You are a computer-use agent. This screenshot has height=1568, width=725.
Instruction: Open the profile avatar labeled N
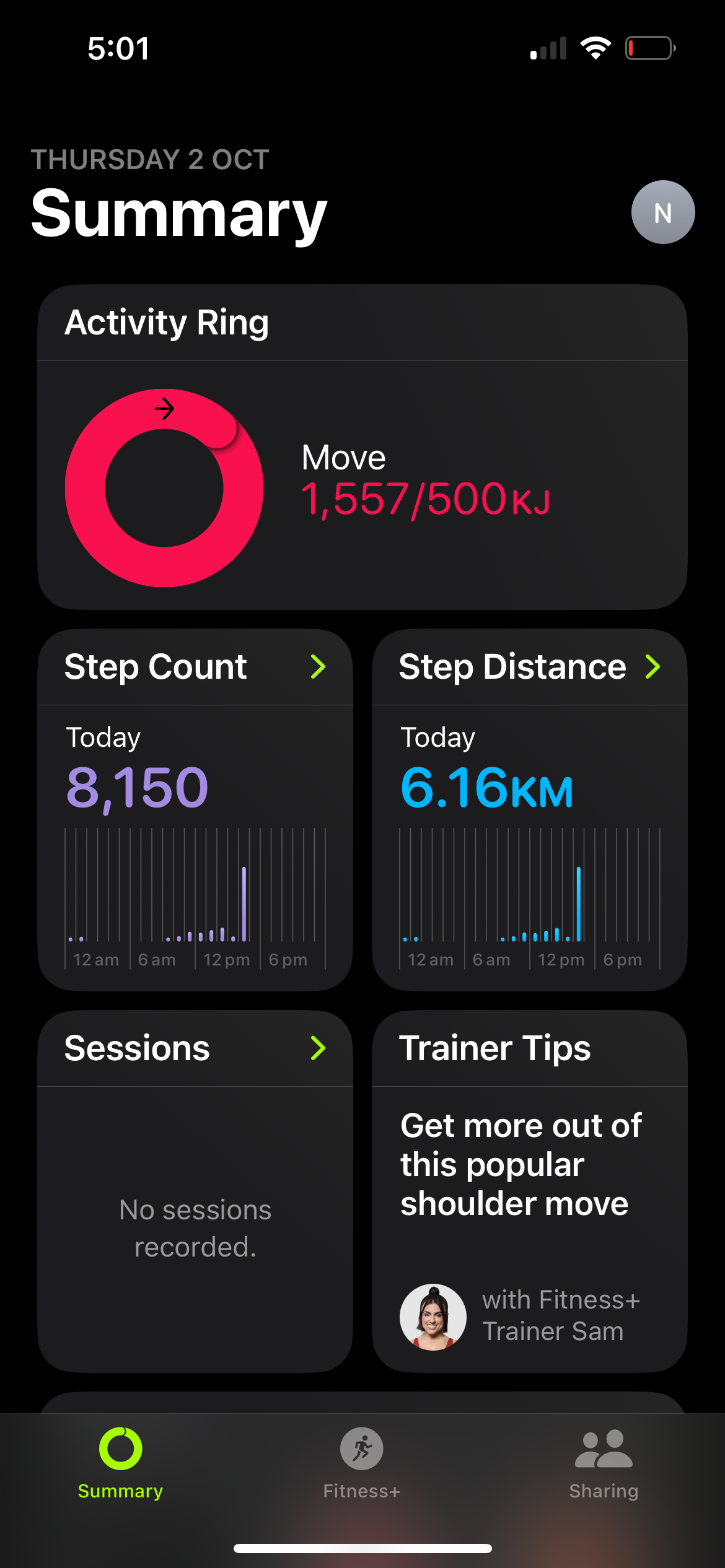pyautogui.click(x=662, y=212)
